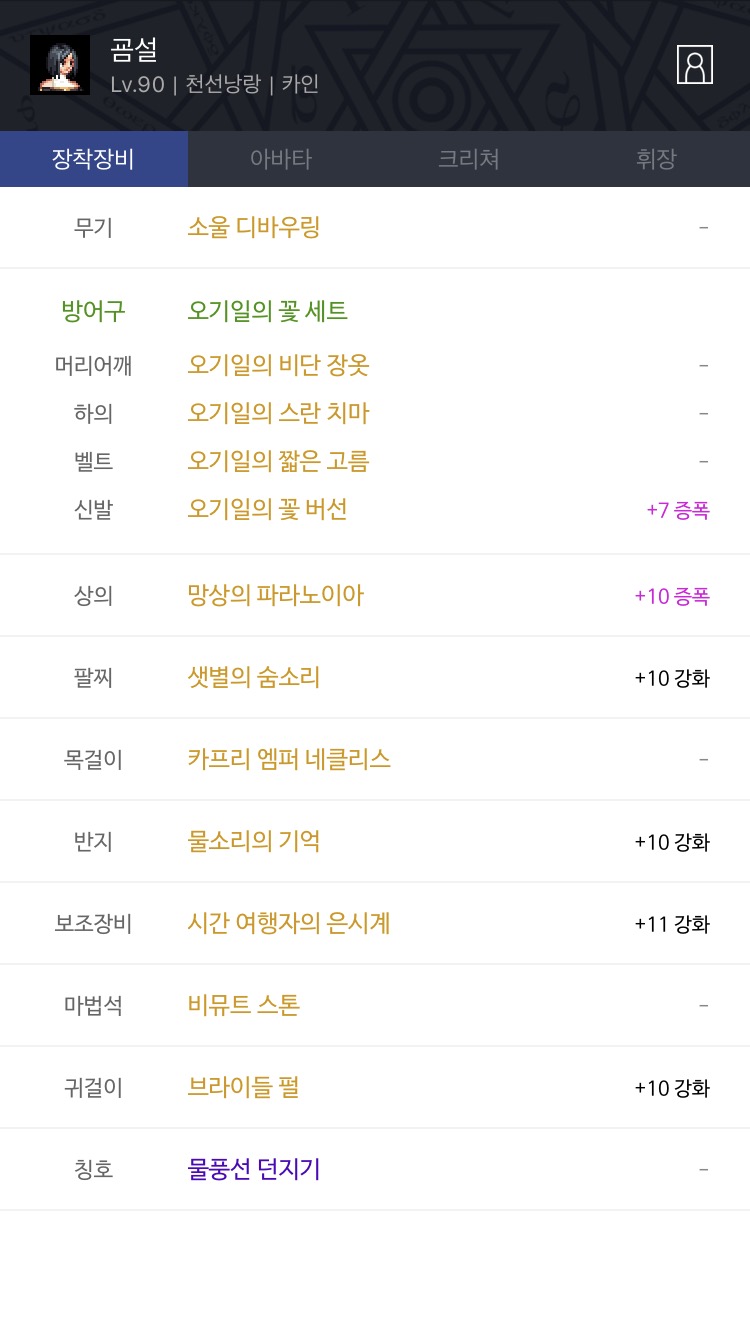
Task: Switch to the 휘장 tab
Action: (x=656, y=159)
